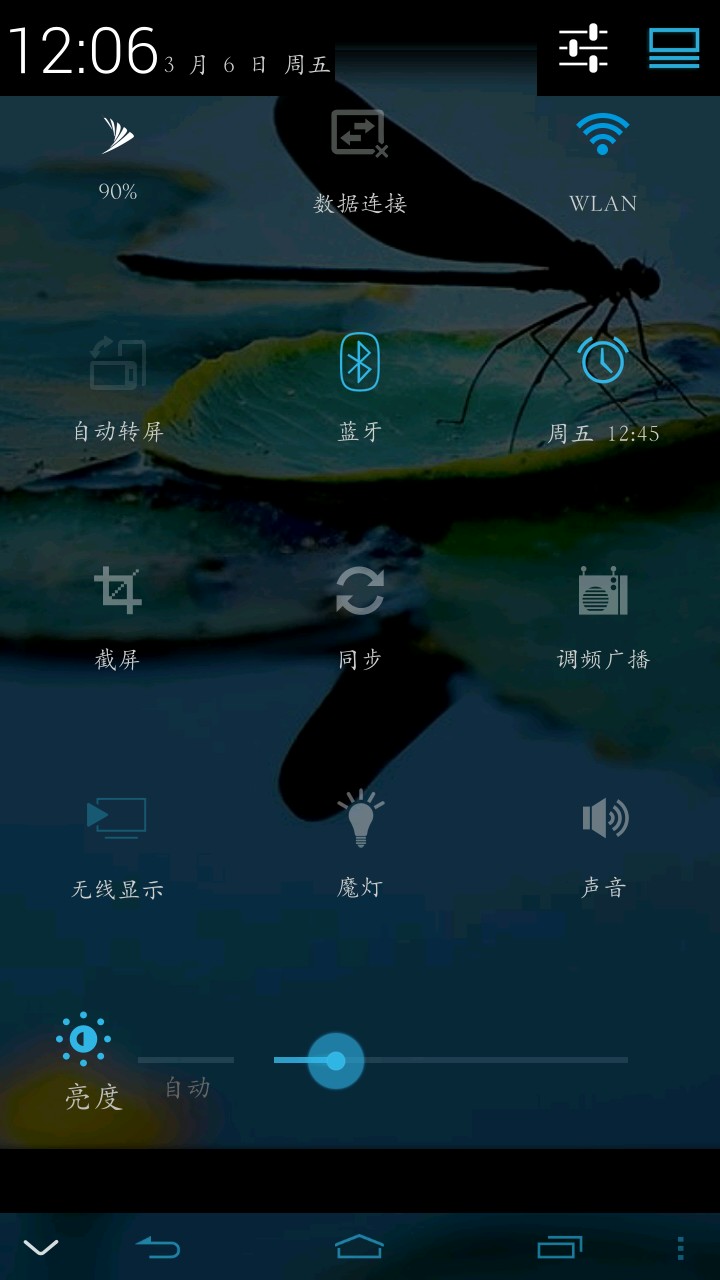The height and width of the screenshot is (1280, 720).
Task: Toggle 同步 sync
Action: [x=360, y=614]
